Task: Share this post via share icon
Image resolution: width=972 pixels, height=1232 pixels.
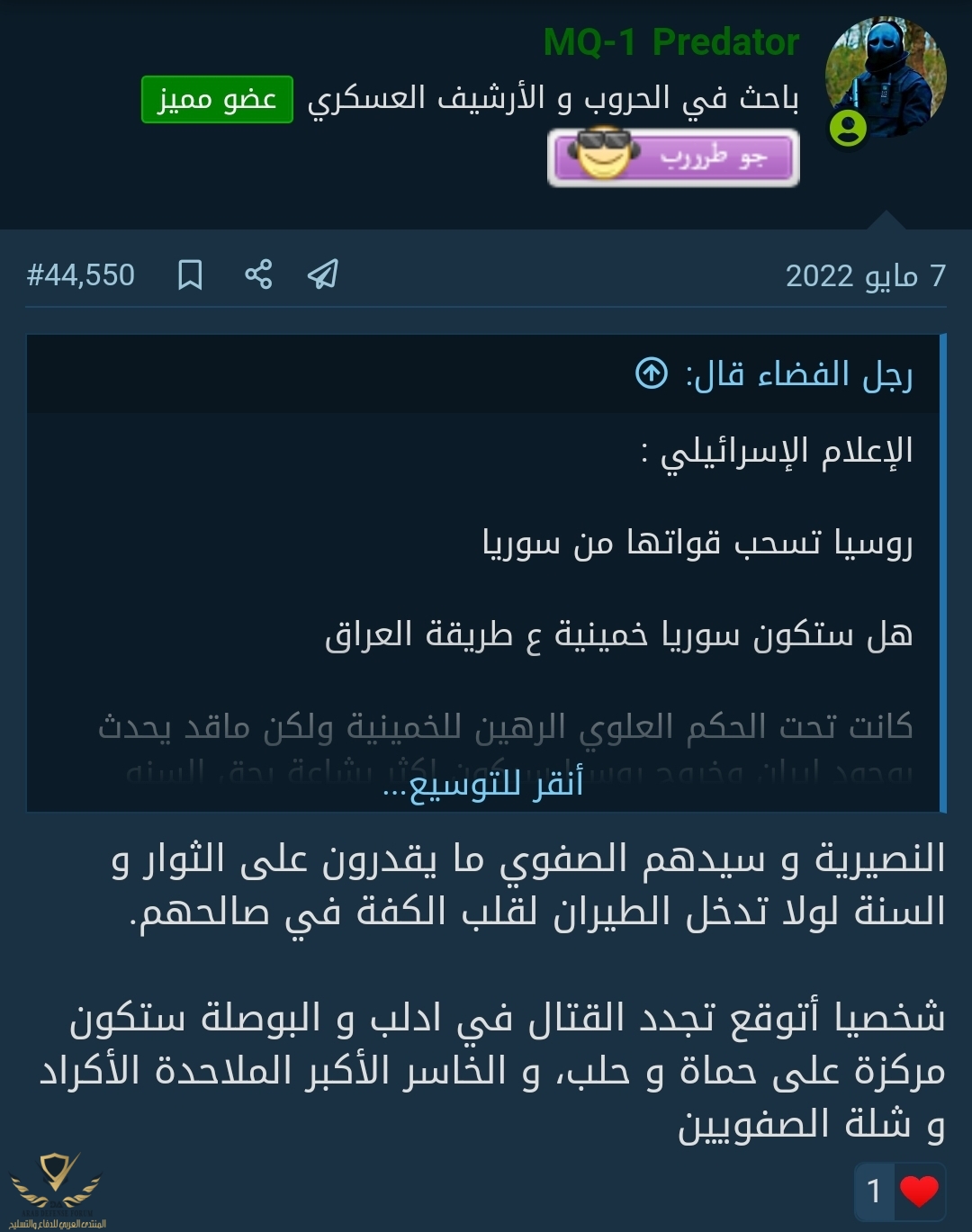Action: click(x=258, y=274)
